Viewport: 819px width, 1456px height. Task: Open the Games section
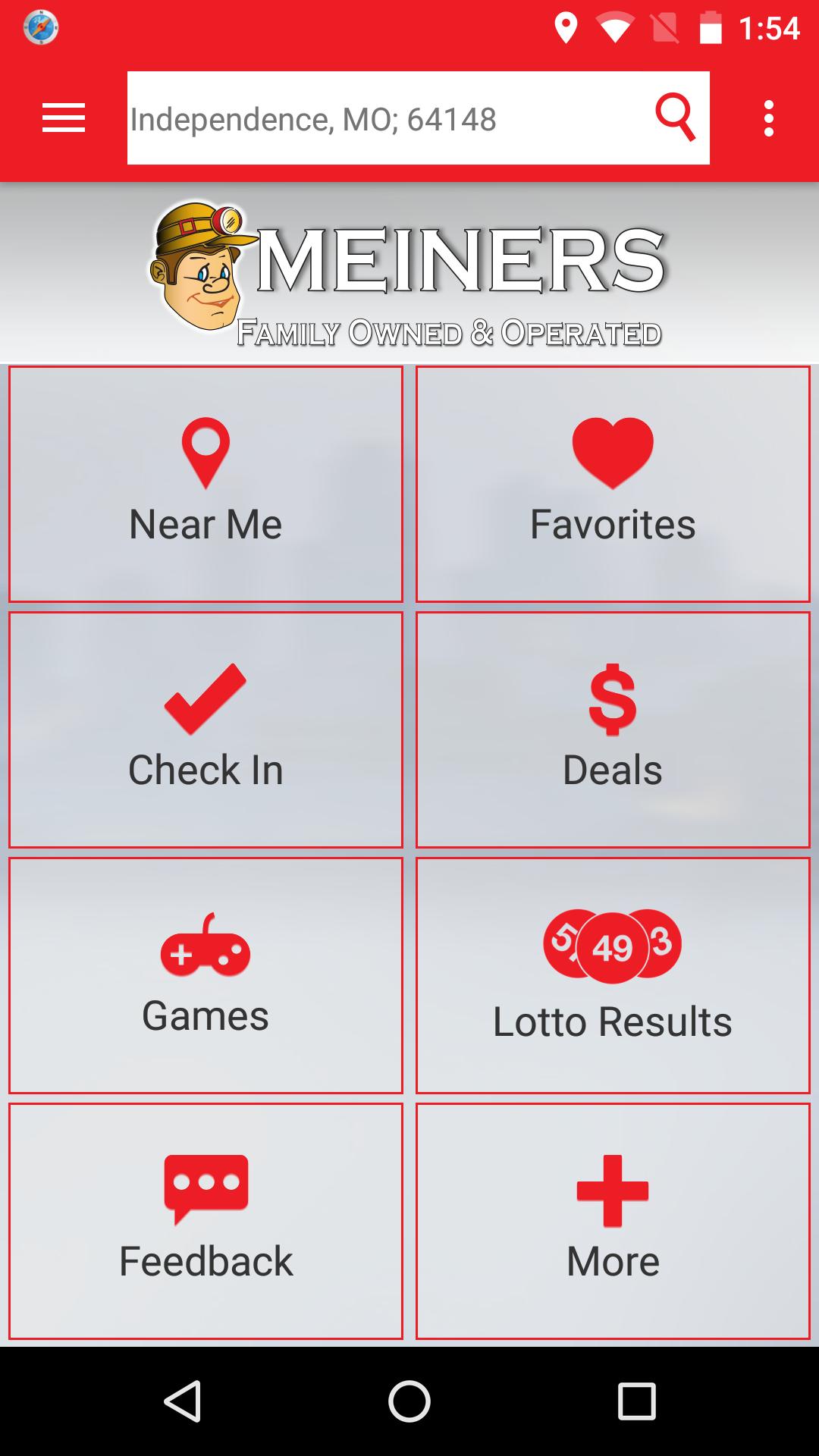(x=206, y=975)
